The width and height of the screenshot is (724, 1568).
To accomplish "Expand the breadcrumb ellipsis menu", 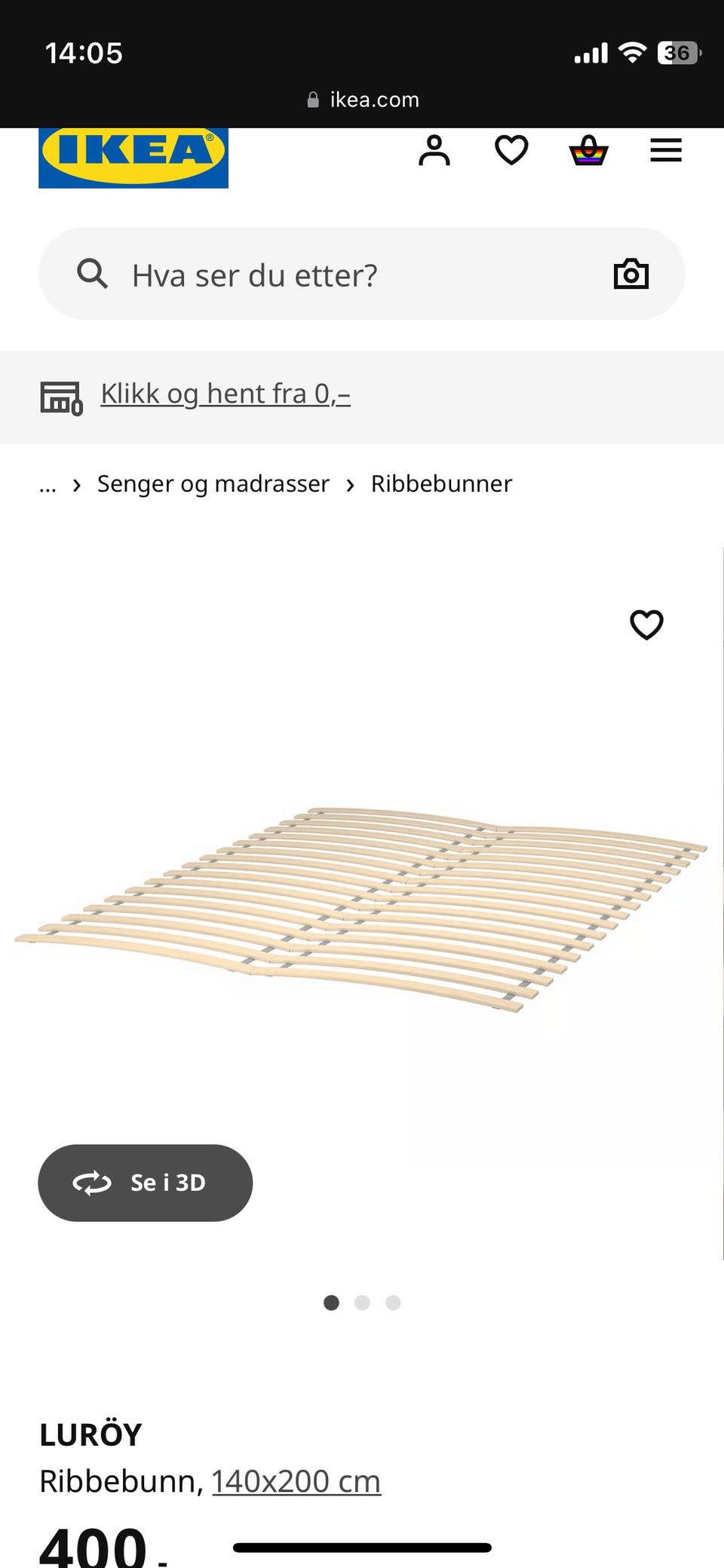I will [48, 483].
